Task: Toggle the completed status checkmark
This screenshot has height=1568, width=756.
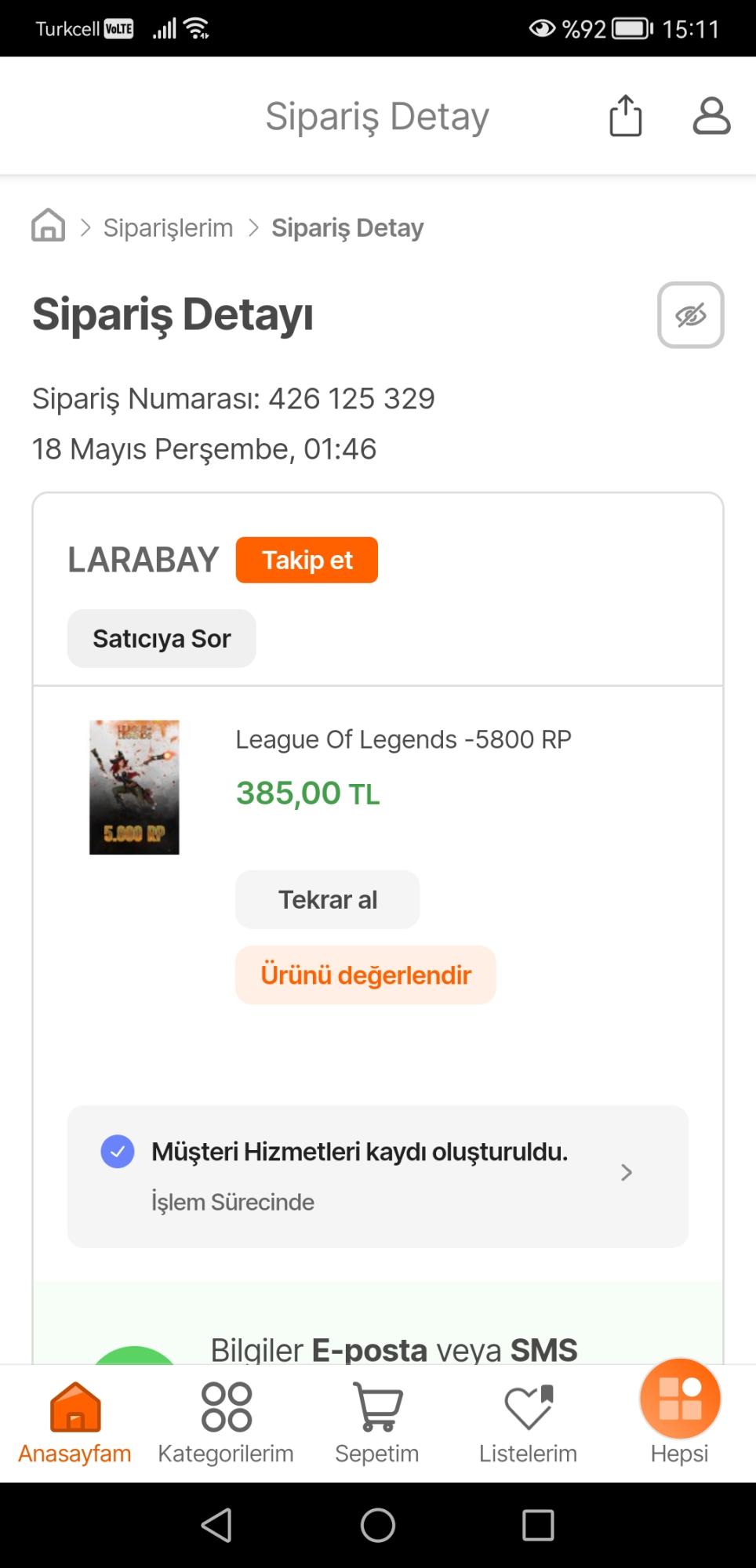Action: tap(117, 1151)
